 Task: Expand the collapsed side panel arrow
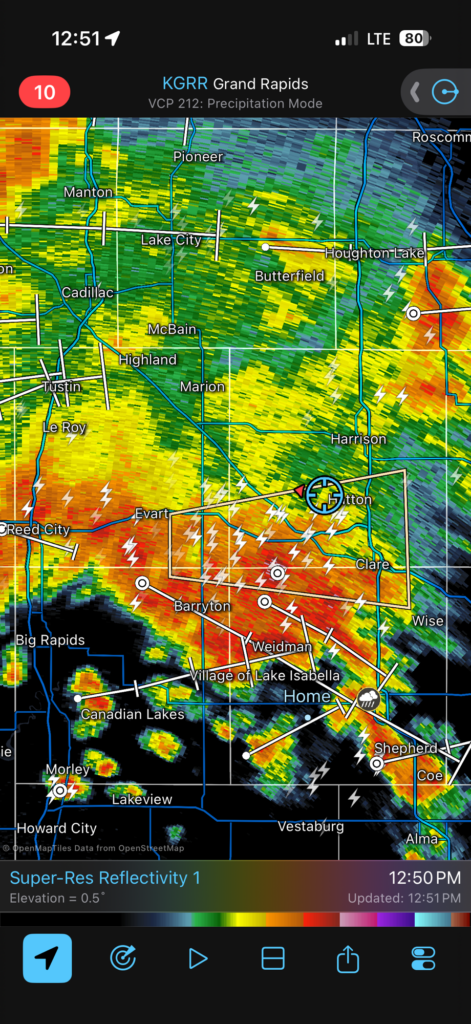point(414,92)
